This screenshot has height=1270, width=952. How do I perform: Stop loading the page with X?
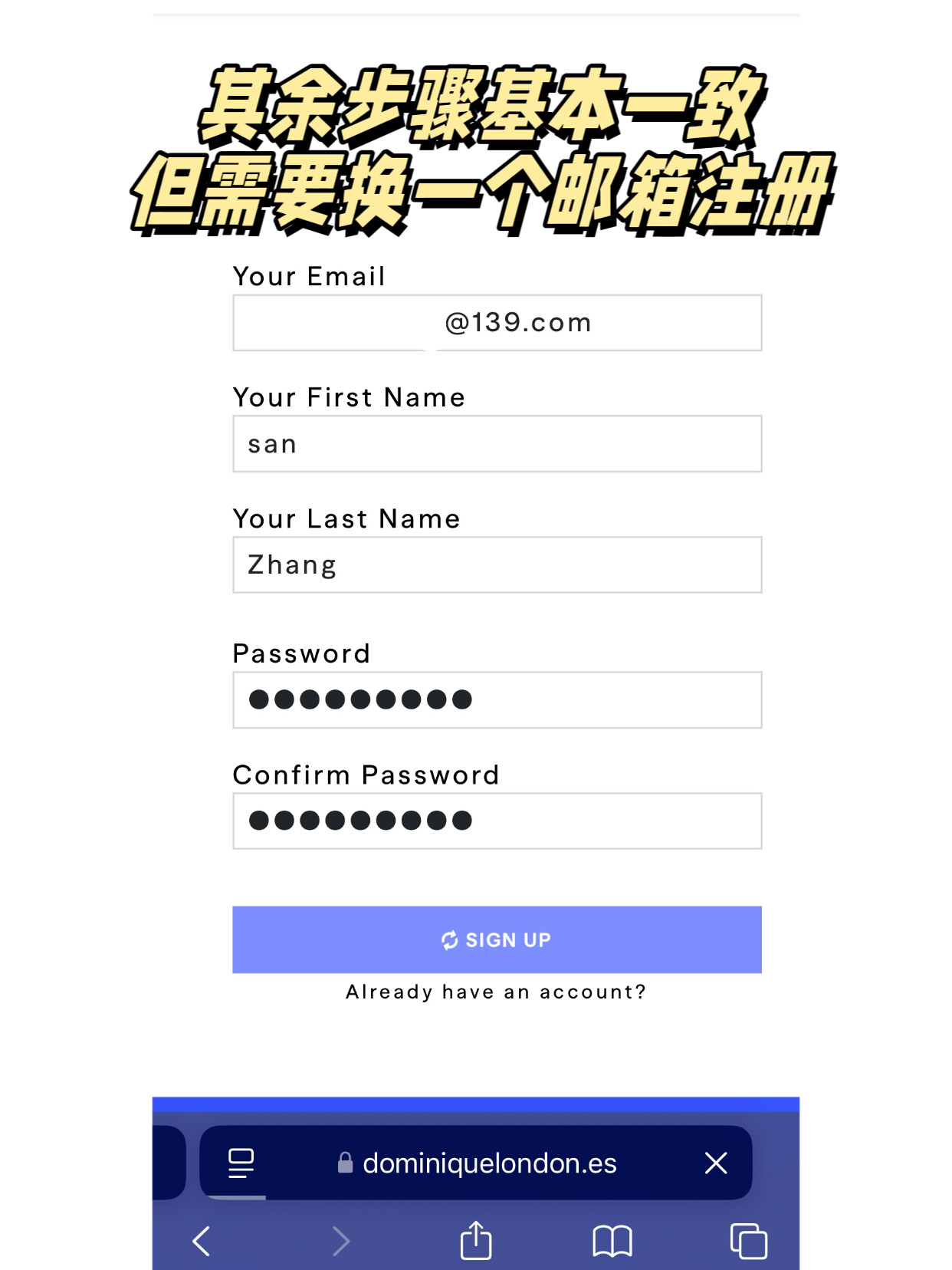coord(715,1163)
